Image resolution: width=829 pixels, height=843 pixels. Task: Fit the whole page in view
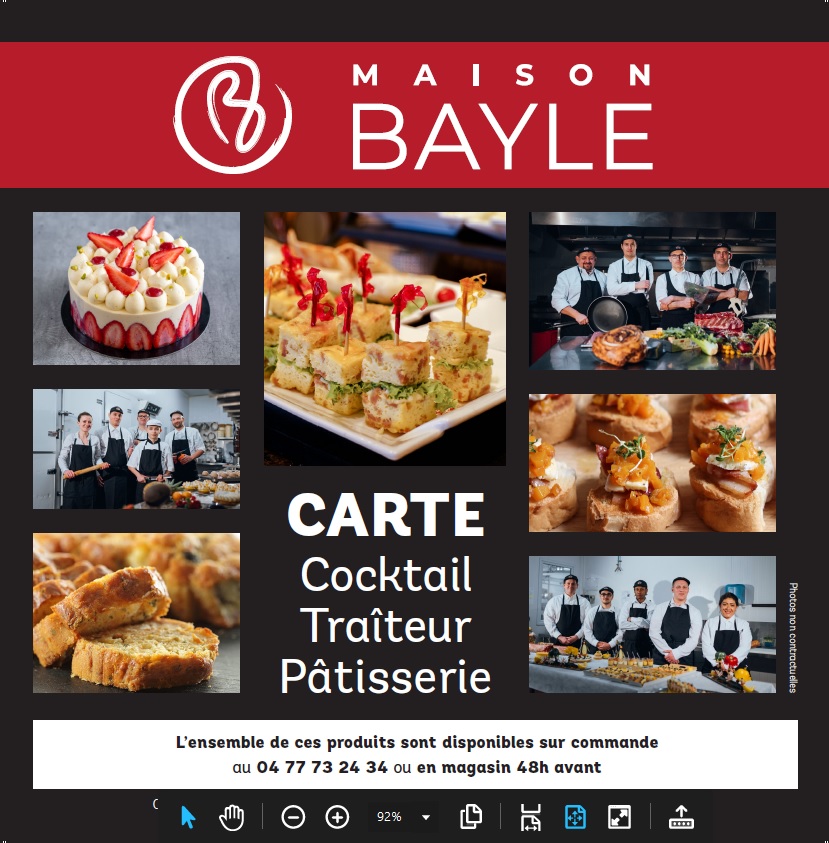point(575,817)
